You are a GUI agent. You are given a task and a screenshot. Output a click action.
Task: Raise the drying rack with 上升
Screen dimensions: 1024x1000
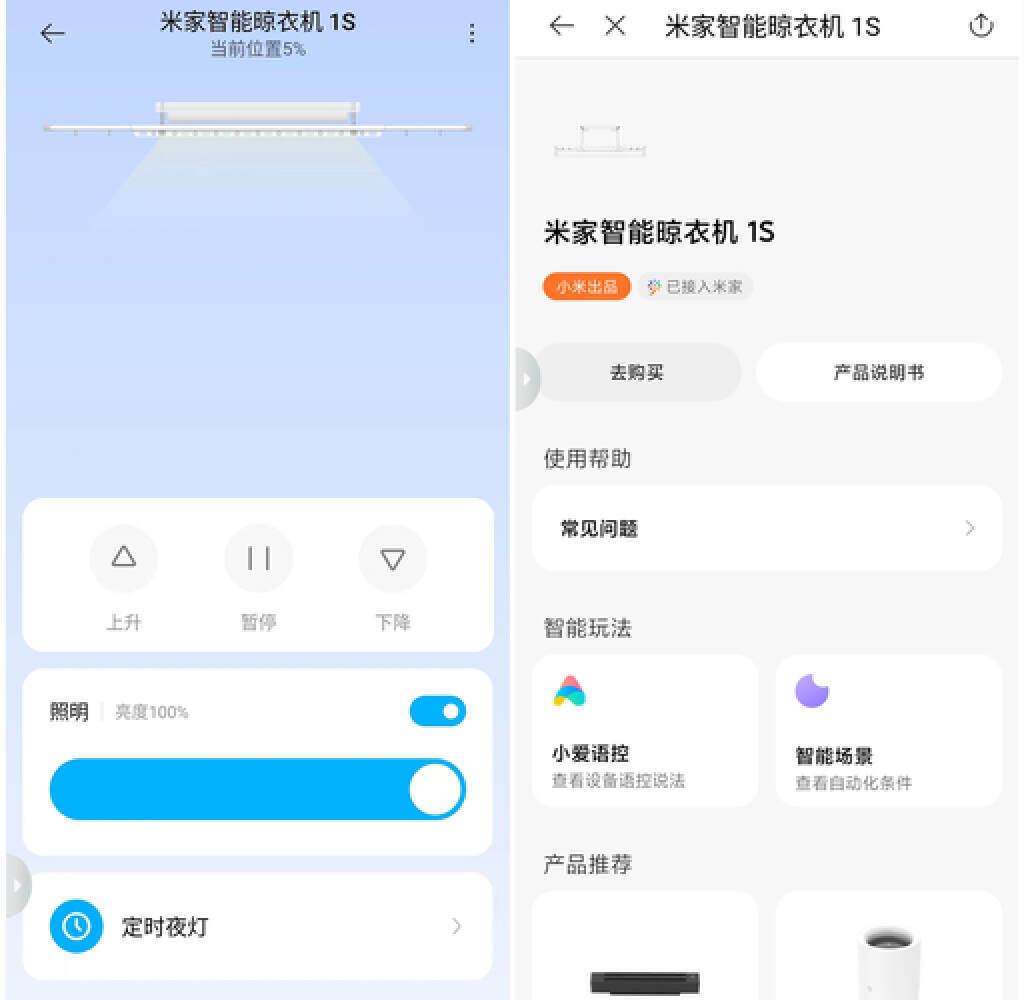click(124, 559)
